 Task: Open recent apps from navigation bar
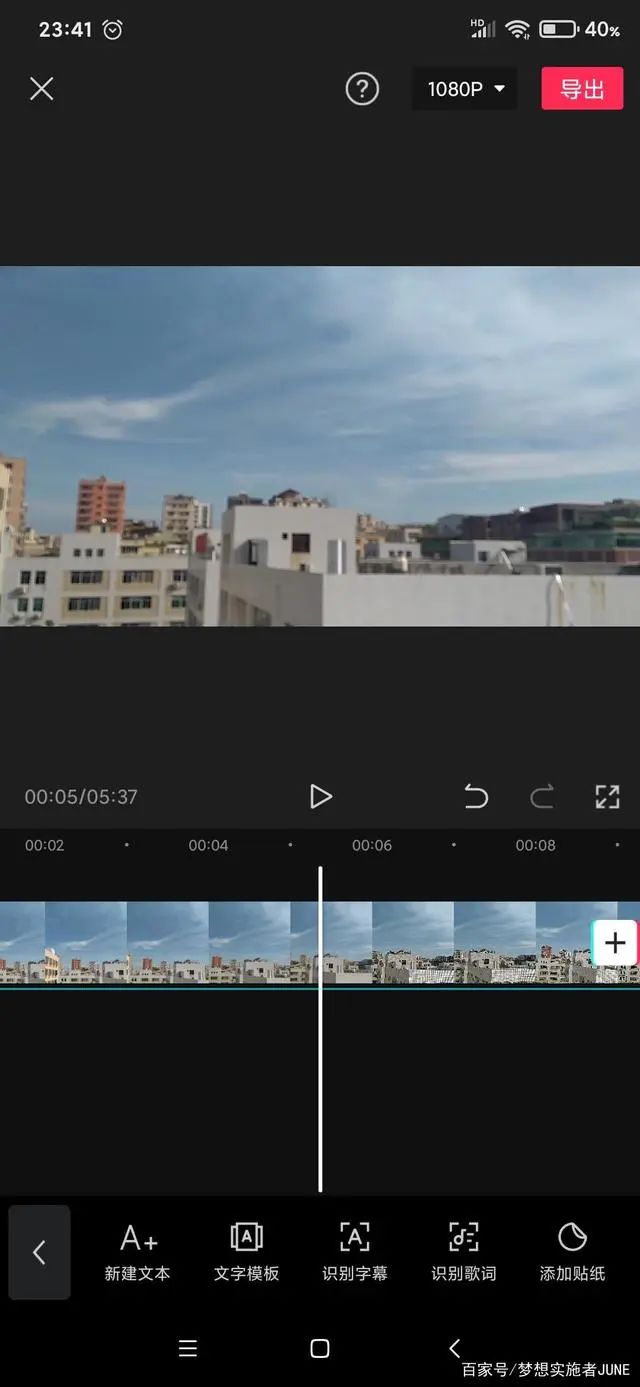tap(187, 1348)
